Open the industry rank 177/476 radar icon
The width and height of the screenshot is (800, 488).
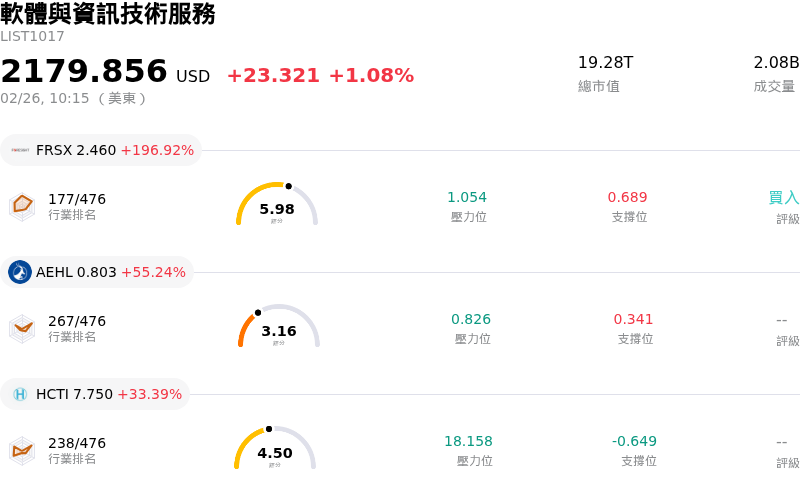22,206
